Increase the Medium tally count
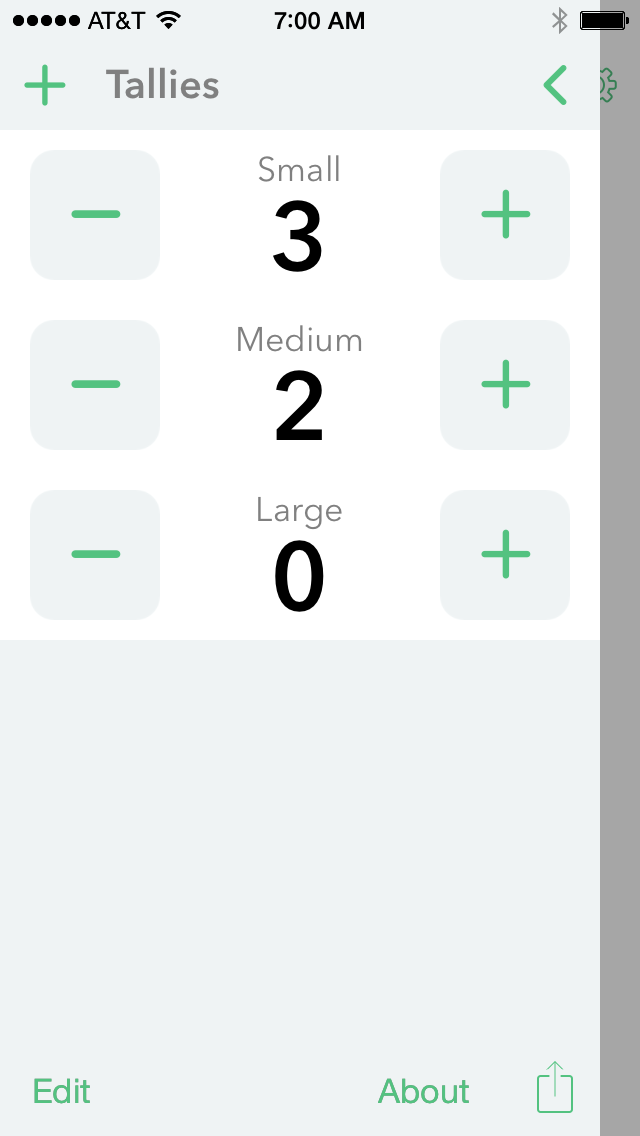 tap(505, 384)
